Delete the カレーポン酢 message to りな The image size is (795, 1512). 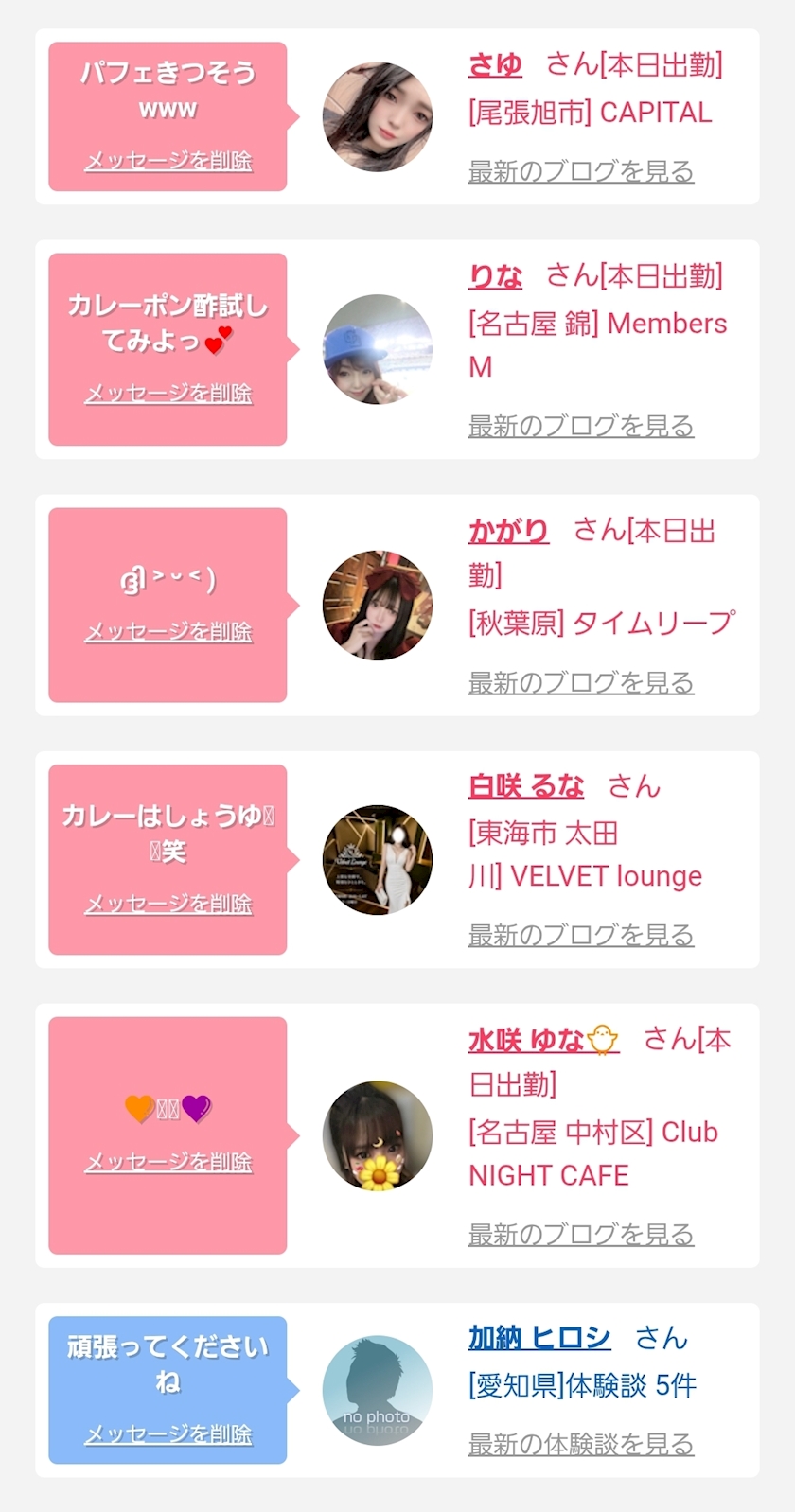pyautogui.click(x=168, y=394)
